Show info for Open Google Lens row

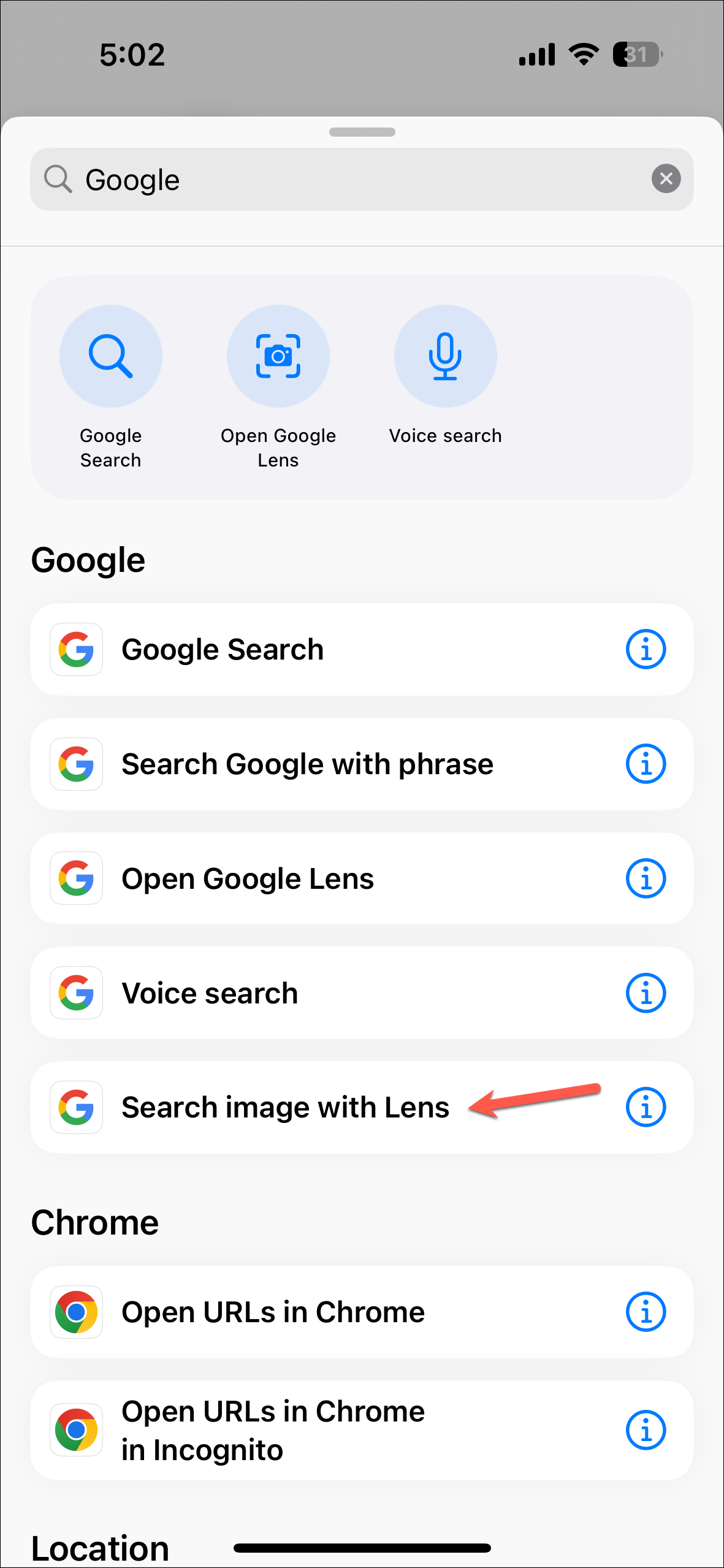(x=646, y=879)
